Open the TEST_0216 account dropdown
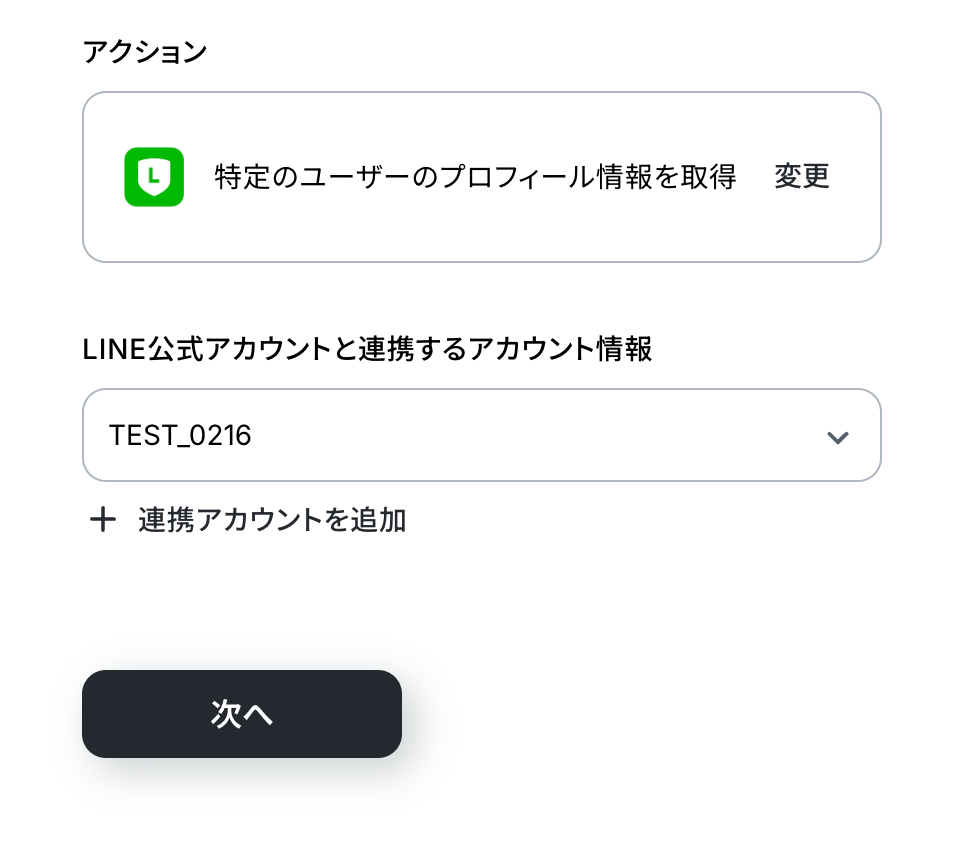This screenshot has height=842, width=972. [481, 436]
